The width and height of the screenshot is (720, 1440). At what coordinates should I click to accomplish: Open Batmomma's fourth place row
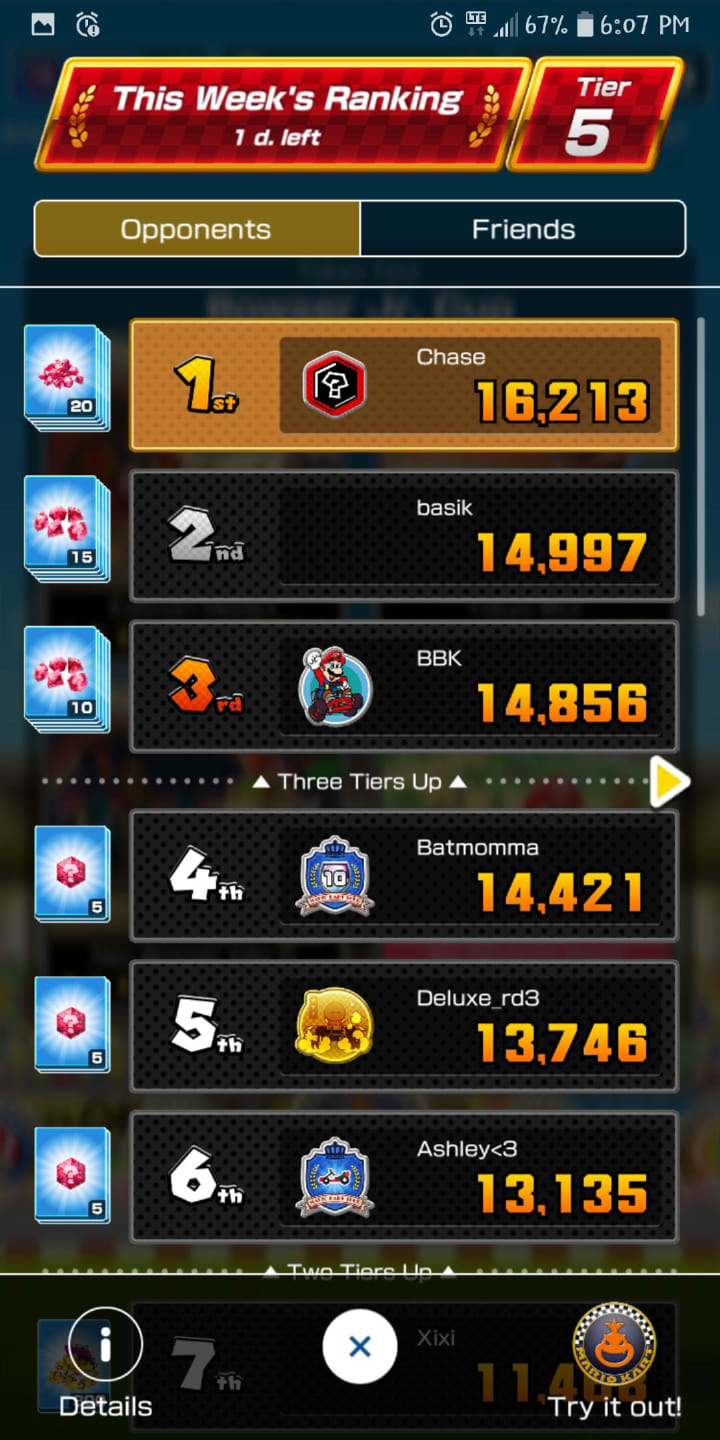[404, 876]
